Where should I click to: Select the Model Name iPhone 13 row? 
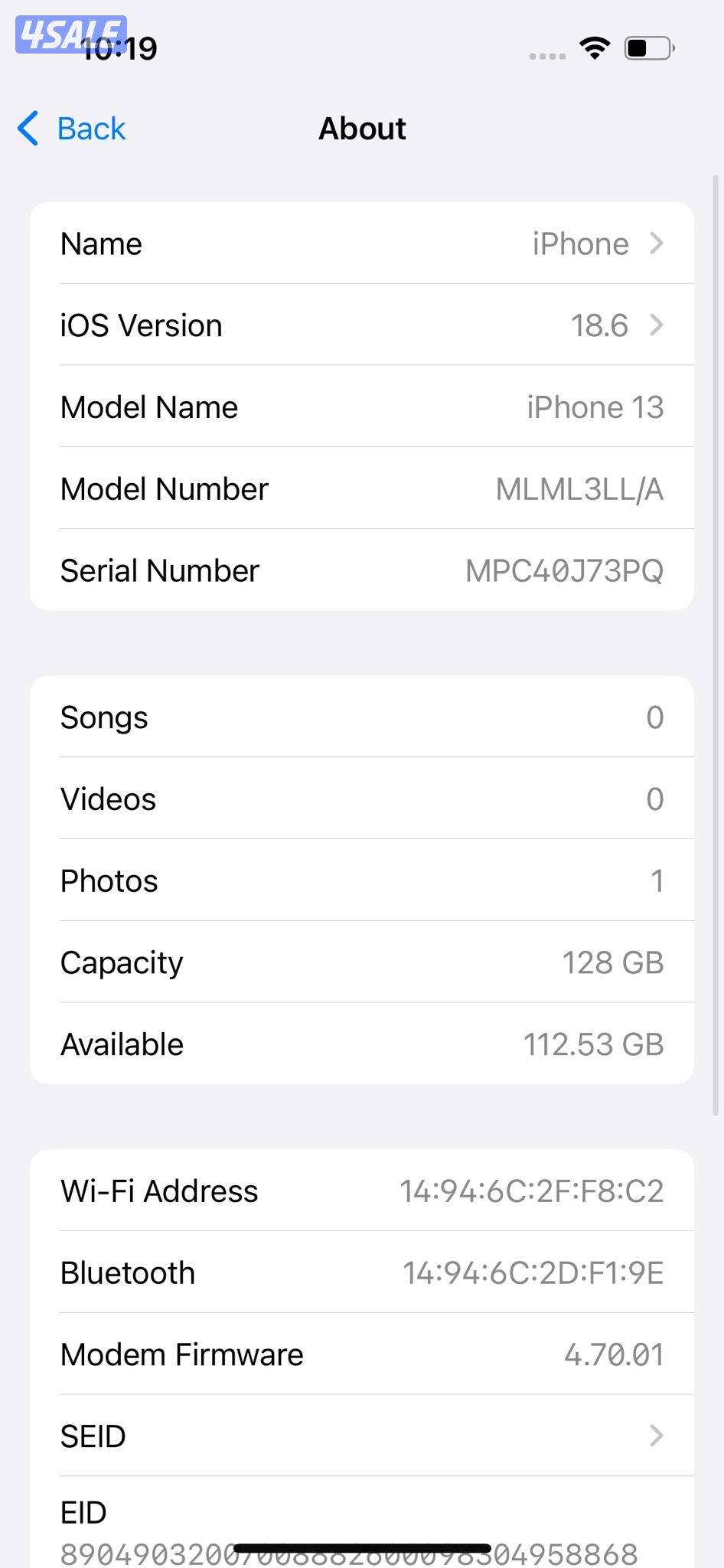(362, 407)
